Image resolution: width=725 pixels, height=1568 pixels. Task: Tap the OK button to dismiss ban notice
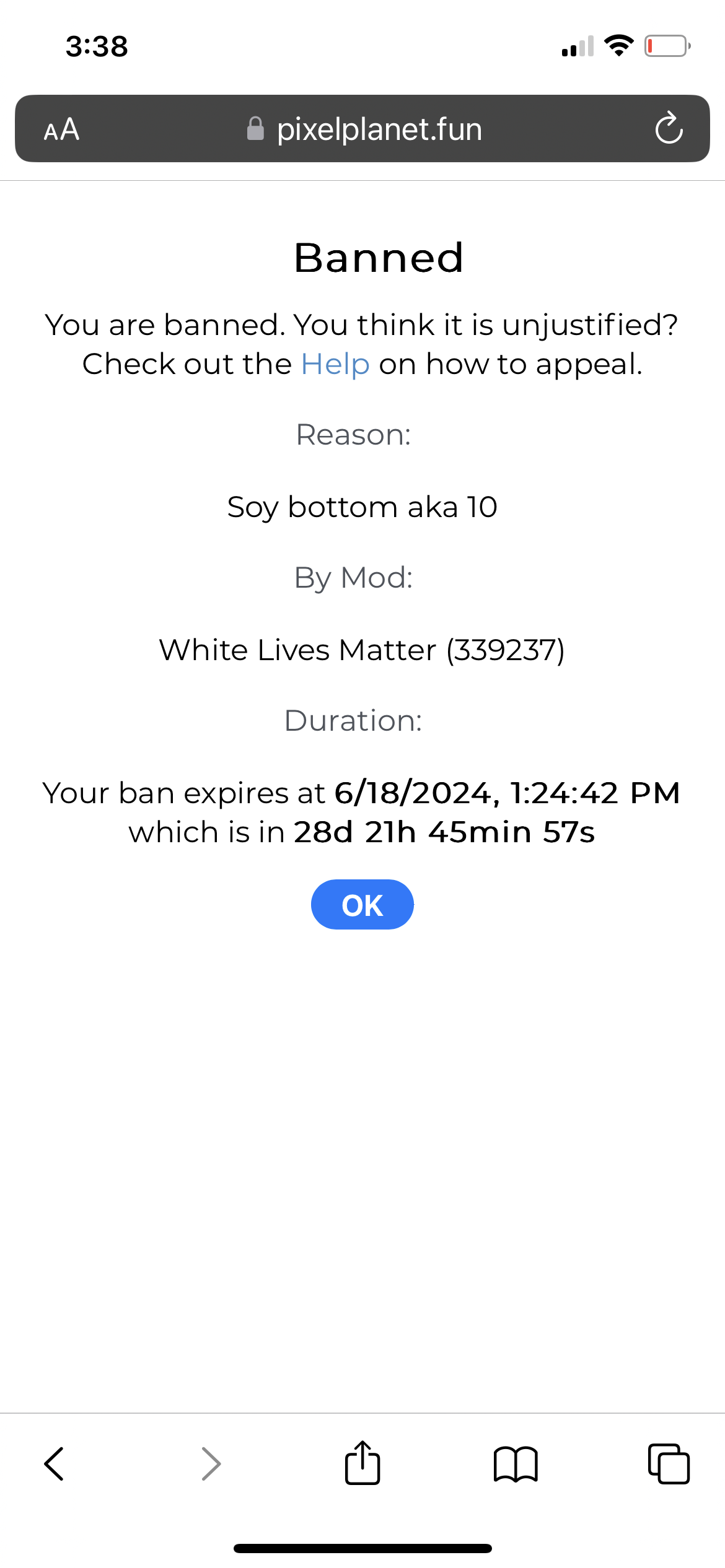(x=362, y=904)
